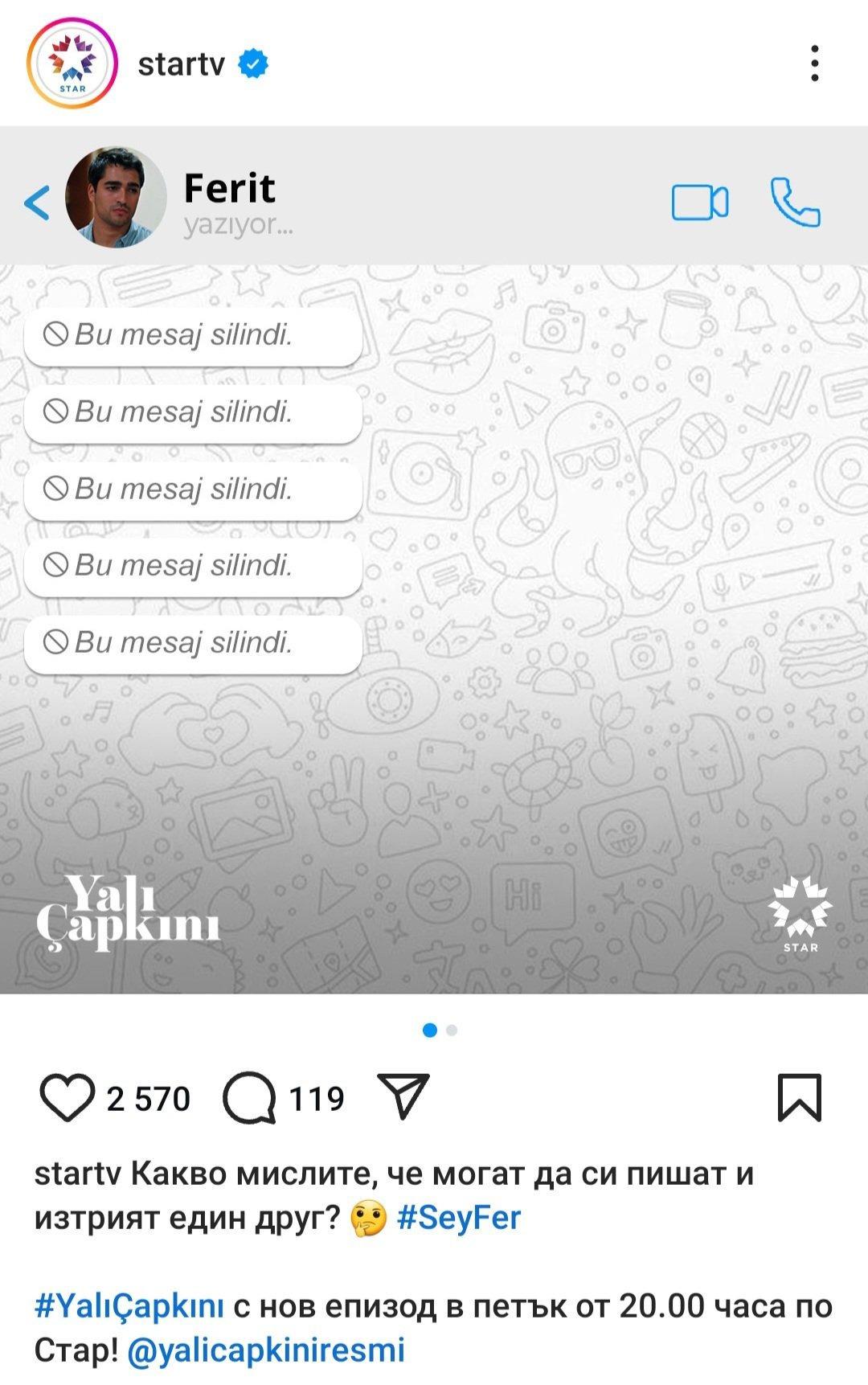
Task: Share the post via the paper plane
Action: tap(403, 1096)
